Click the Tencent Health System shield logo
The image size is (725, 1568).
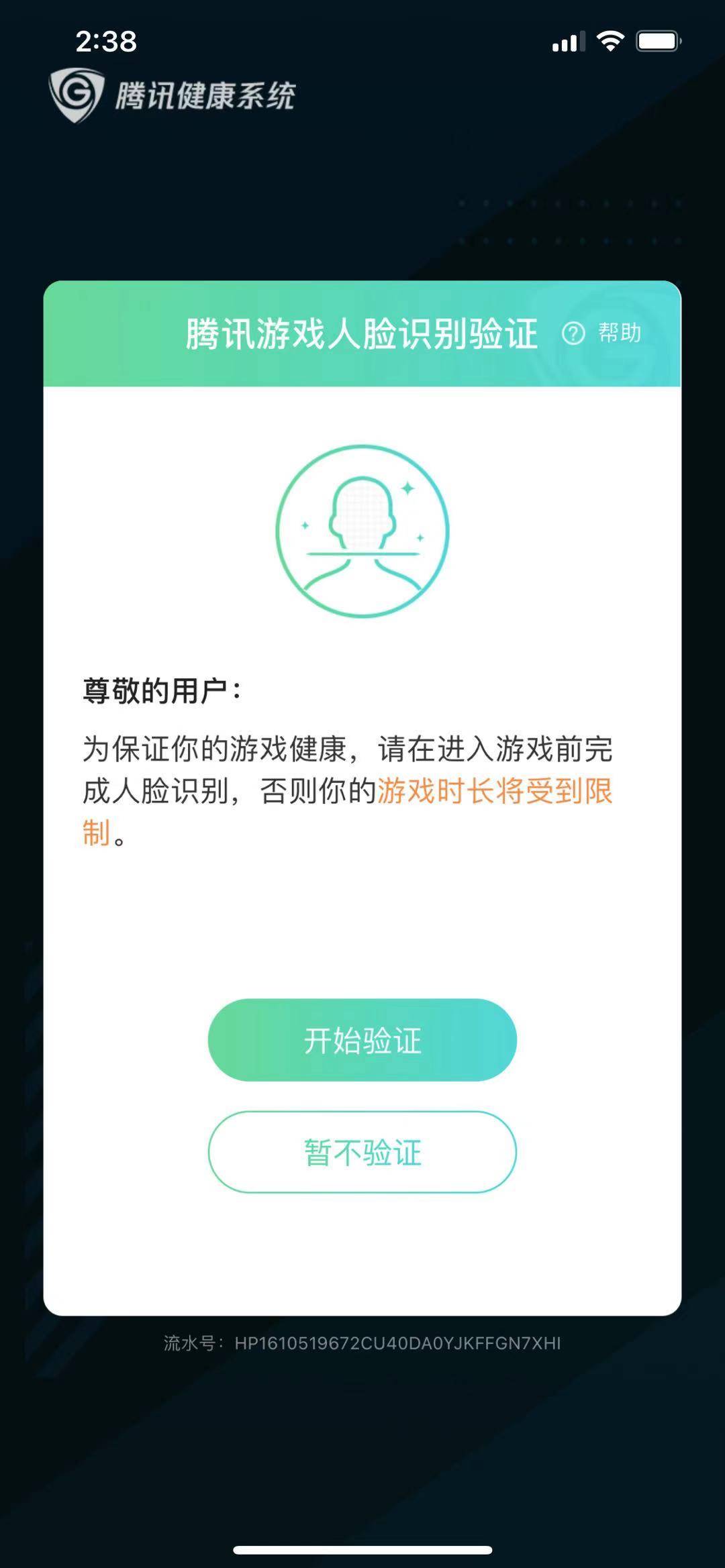[x=76, y=95]
